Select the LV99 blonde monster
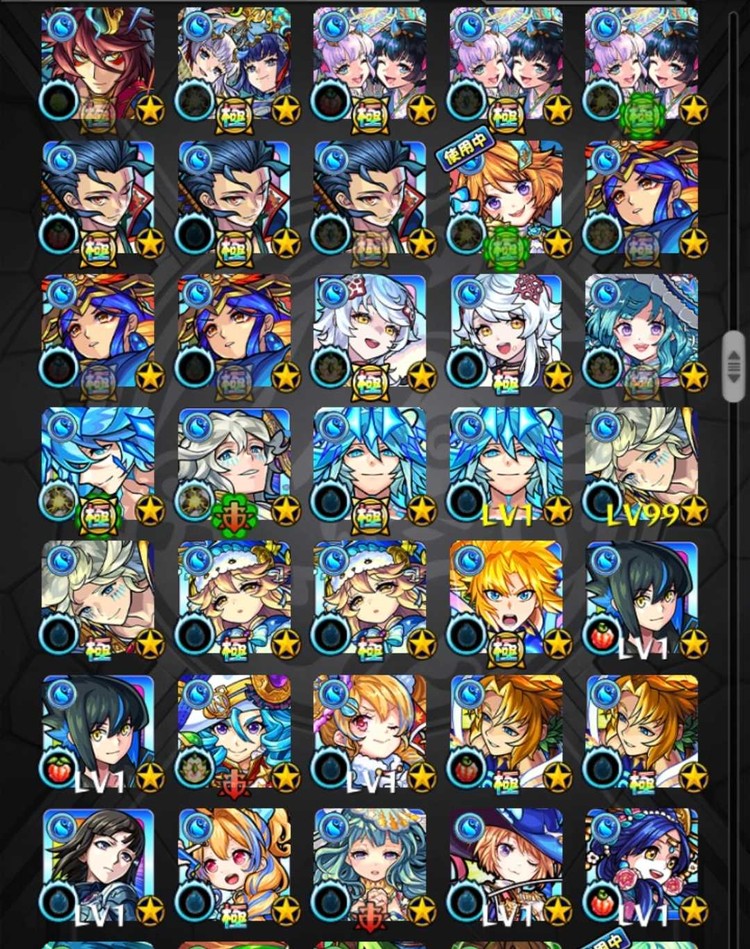This screenshot has height=949, width=750. point(642,466)
